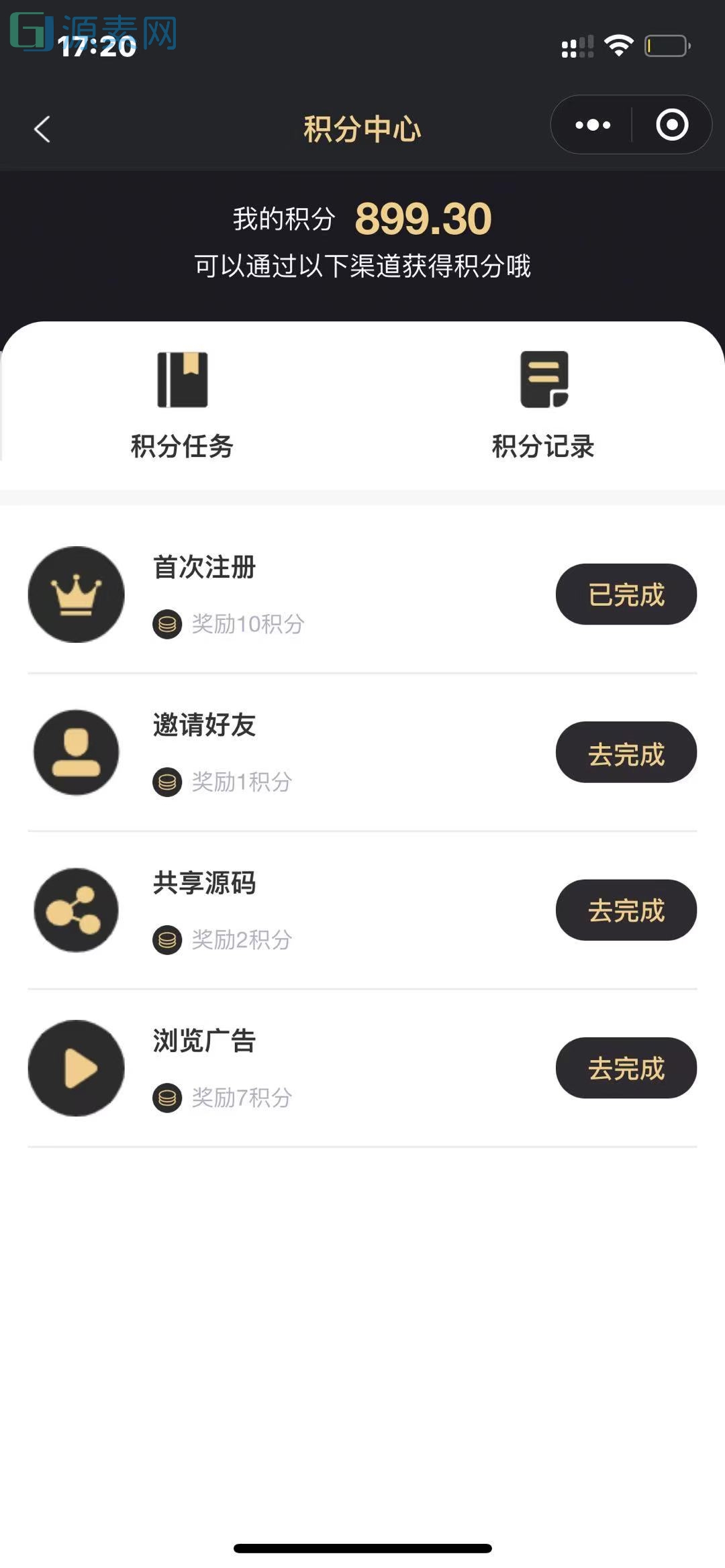
Task: Open the three-dots mini program menu
Action: 591,125
